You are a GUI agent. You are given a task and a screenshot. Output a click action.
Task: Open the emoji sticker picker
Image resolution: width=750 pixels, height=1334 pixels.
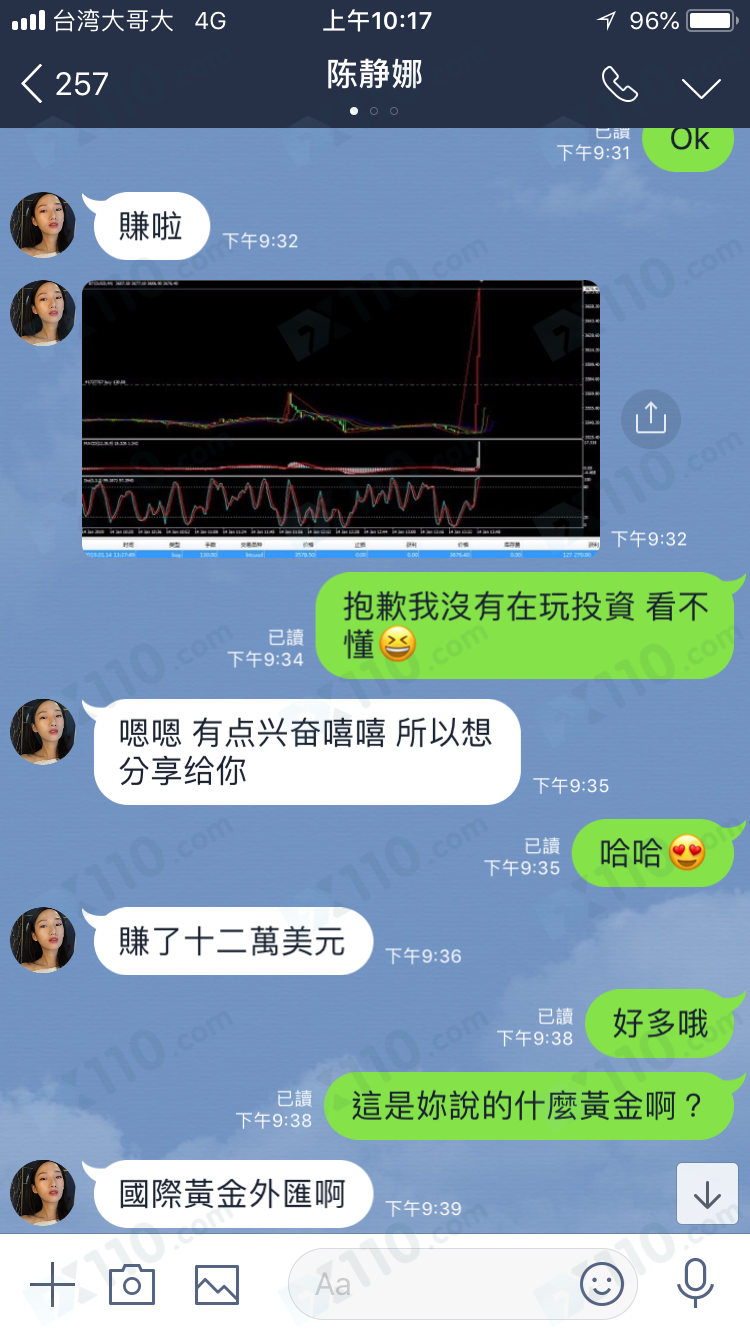601,1286
